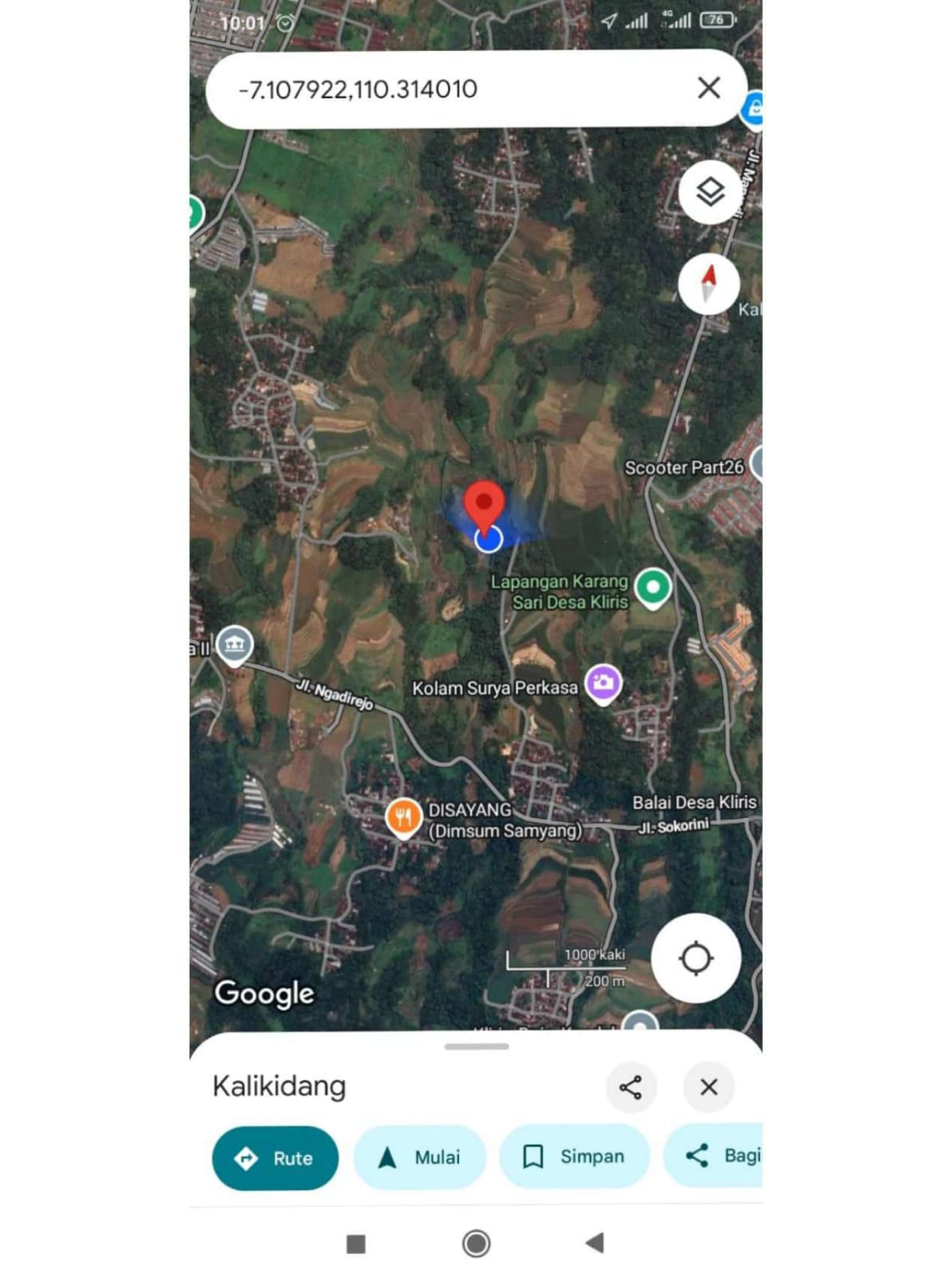Tap the my-location crosshair icon

coord(697,958)
